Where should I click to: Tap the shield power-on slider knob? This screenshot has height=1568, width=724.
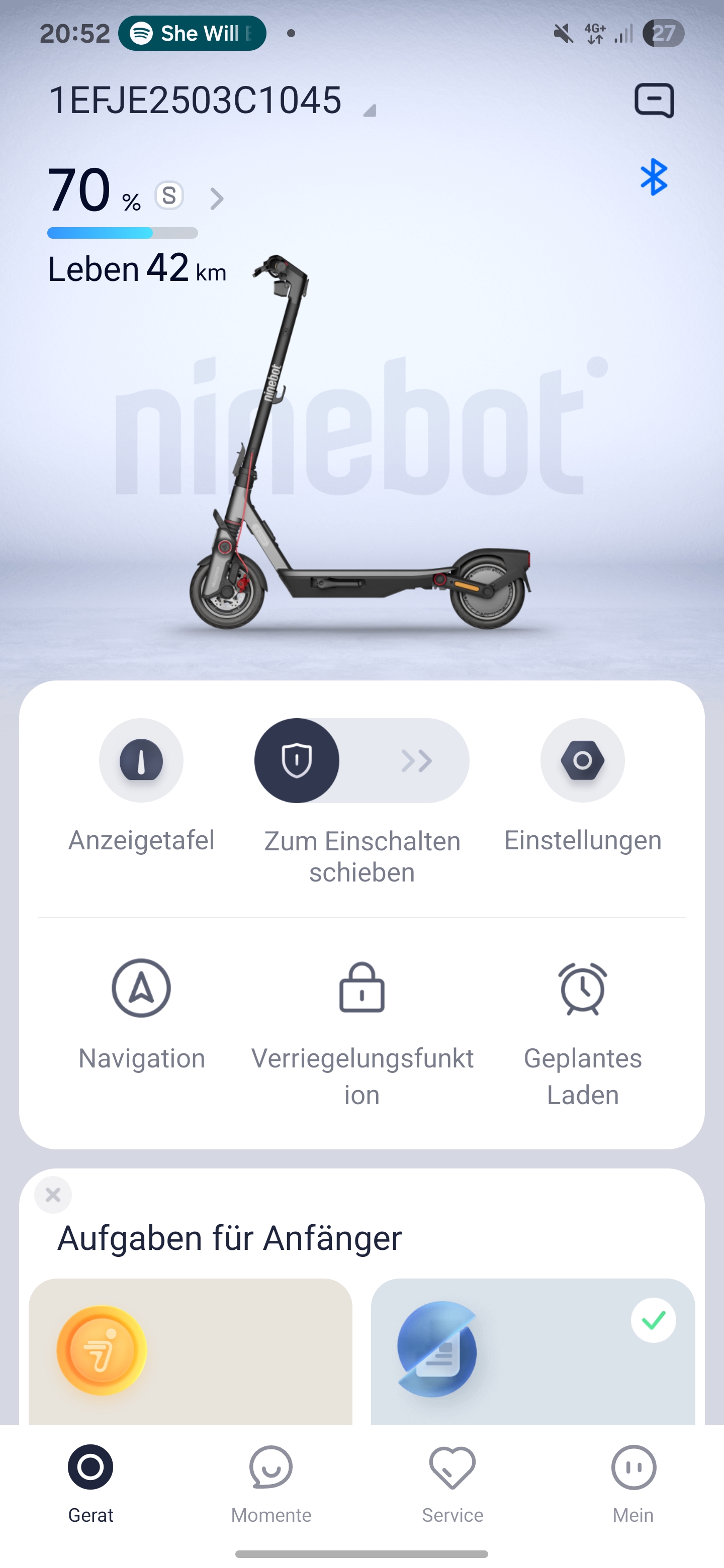click(297, 761)
